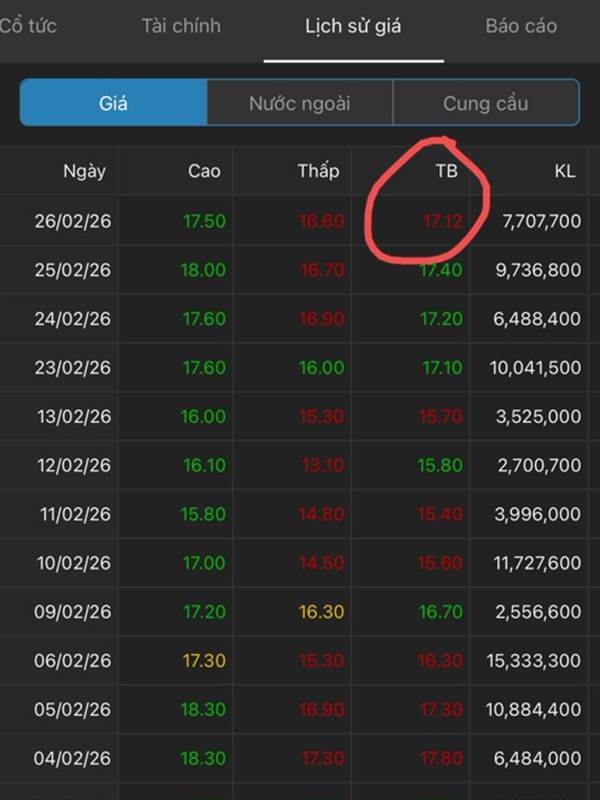The image size is (600, 800).
Task: Select the Lịch sử giá tab
Action: 353,26
